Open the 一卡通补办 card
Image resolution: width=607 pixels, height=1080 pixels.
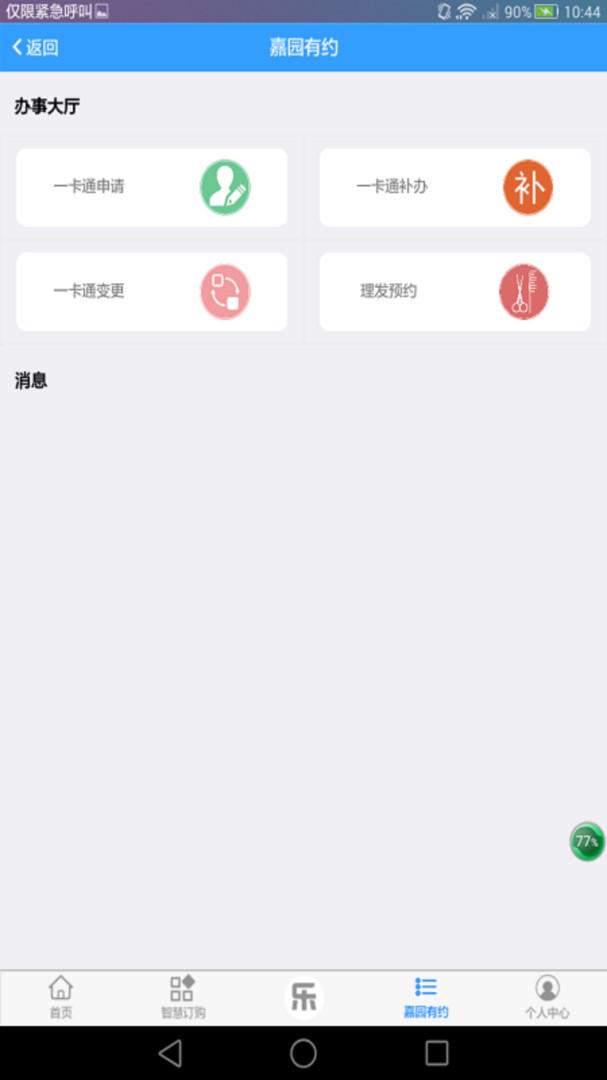click(455, 187)
